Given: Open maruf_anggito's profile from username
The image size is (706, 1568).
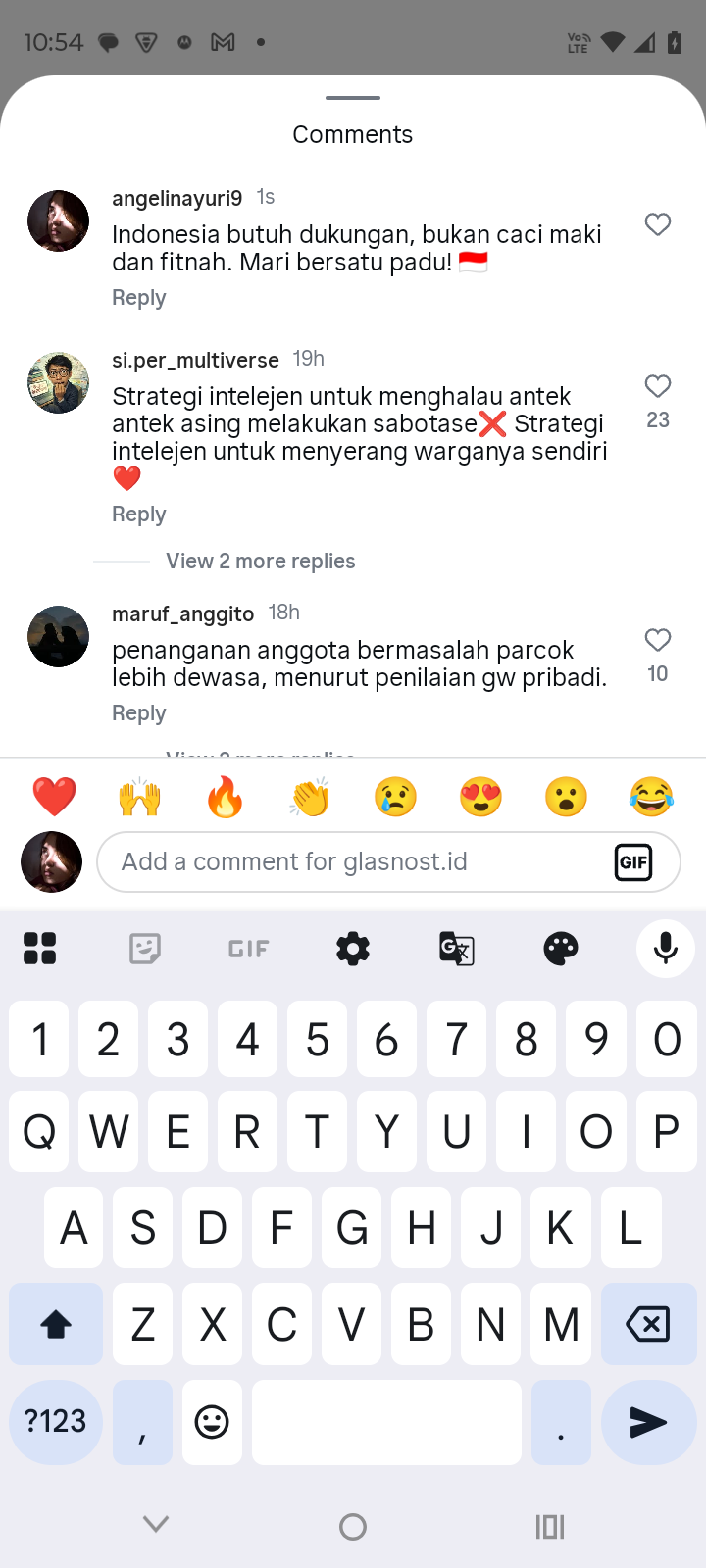Looking at the screenshot, I should point(182,613).
